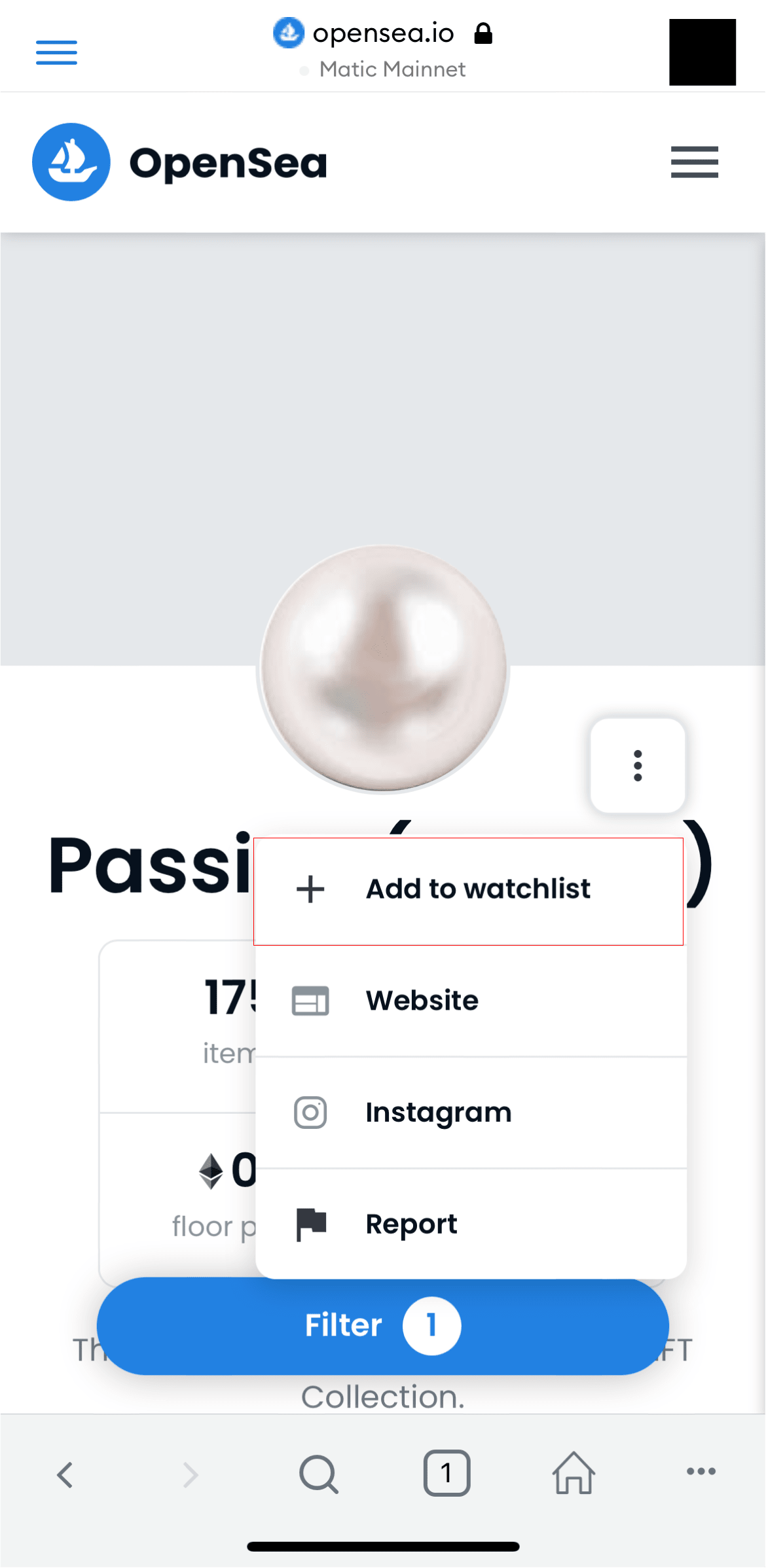
Task: Go to the OpenSea home logo
Action: click(179, 162)
